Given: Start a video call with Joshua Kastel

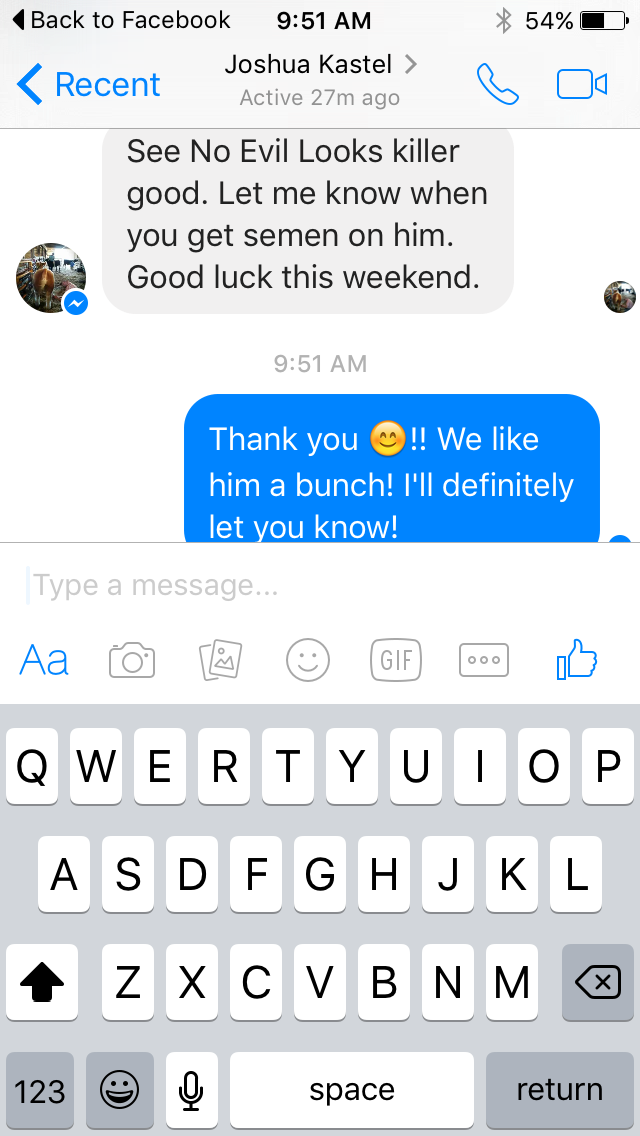Looking at the screenshot, I should point(582,85).
